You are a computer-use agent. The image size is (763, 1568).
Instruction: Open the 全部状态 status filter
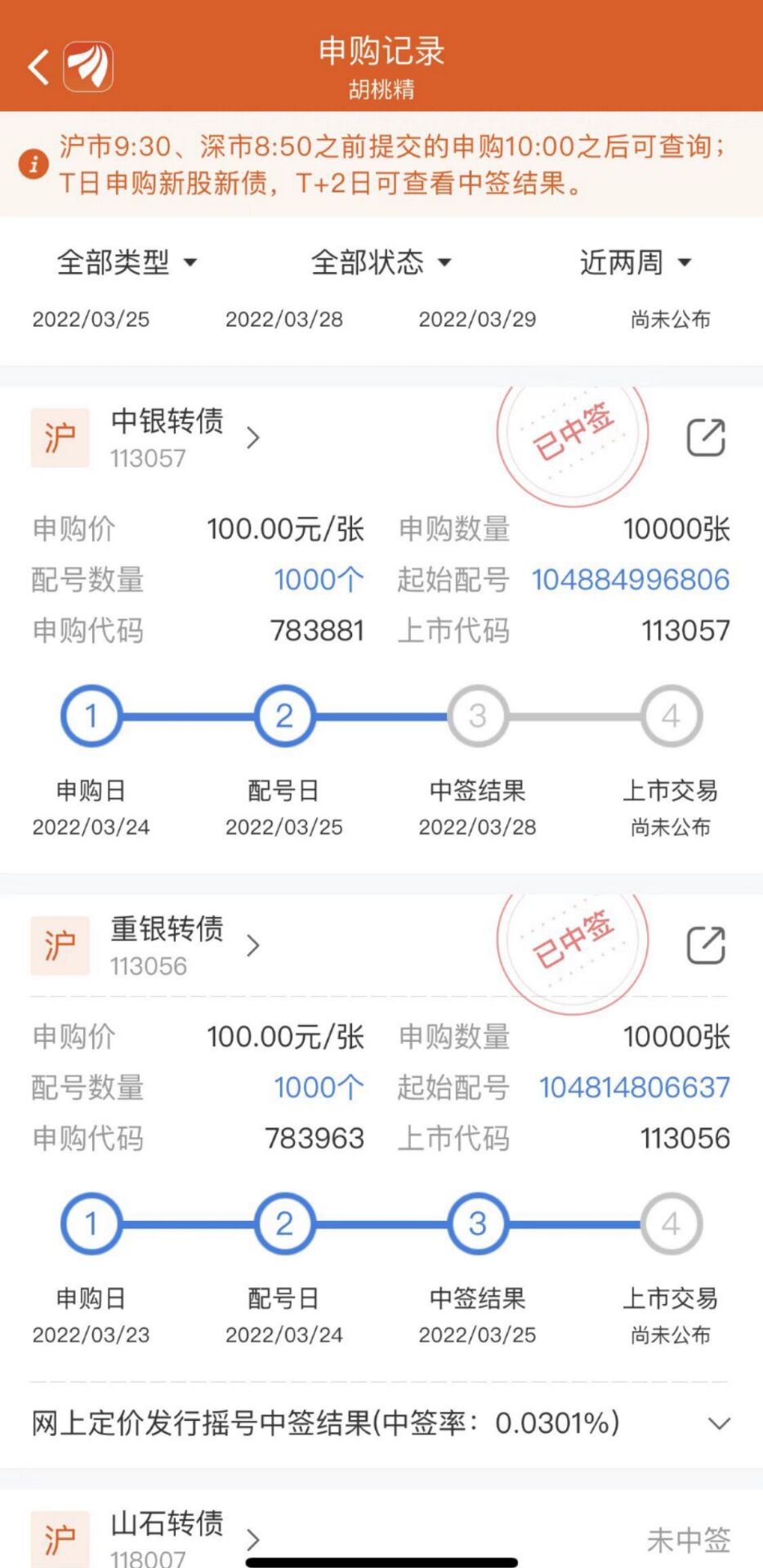point(381,262)
